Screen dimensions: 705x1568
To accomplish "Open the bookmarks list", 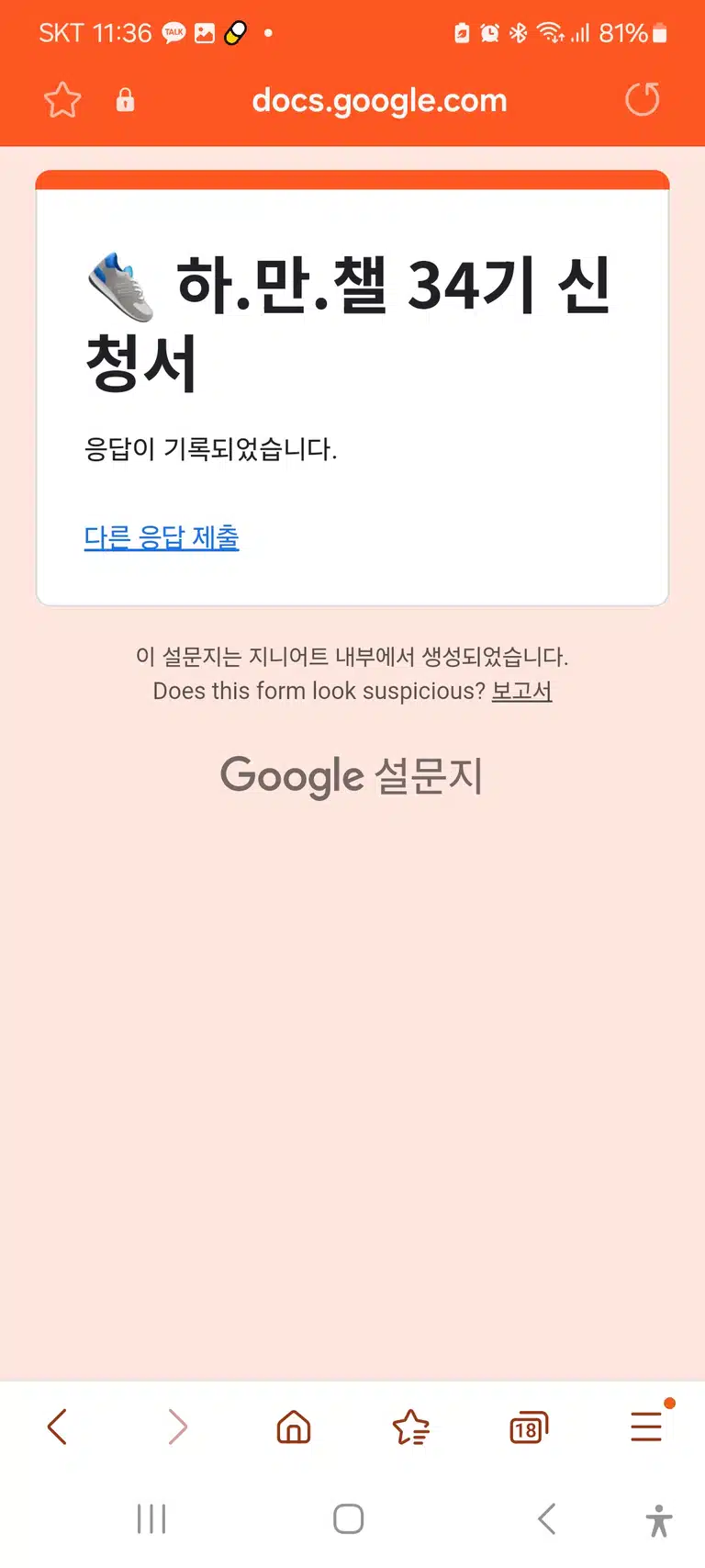I will pos(411,1427).
